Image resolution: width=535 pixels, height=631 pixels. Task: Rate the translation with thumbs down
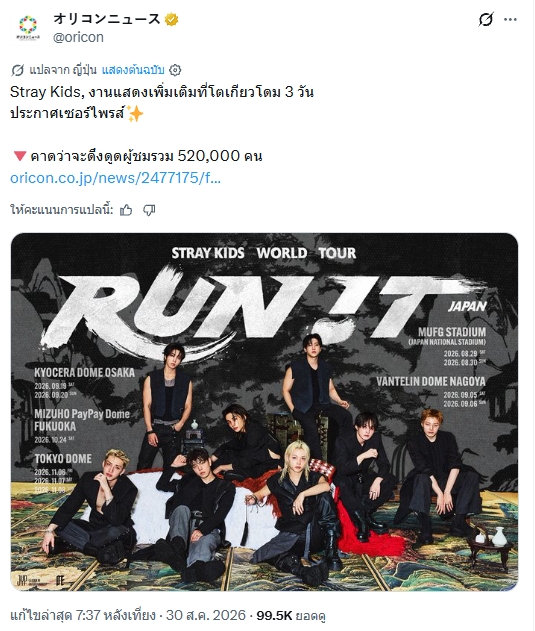[x=149, y=210]
